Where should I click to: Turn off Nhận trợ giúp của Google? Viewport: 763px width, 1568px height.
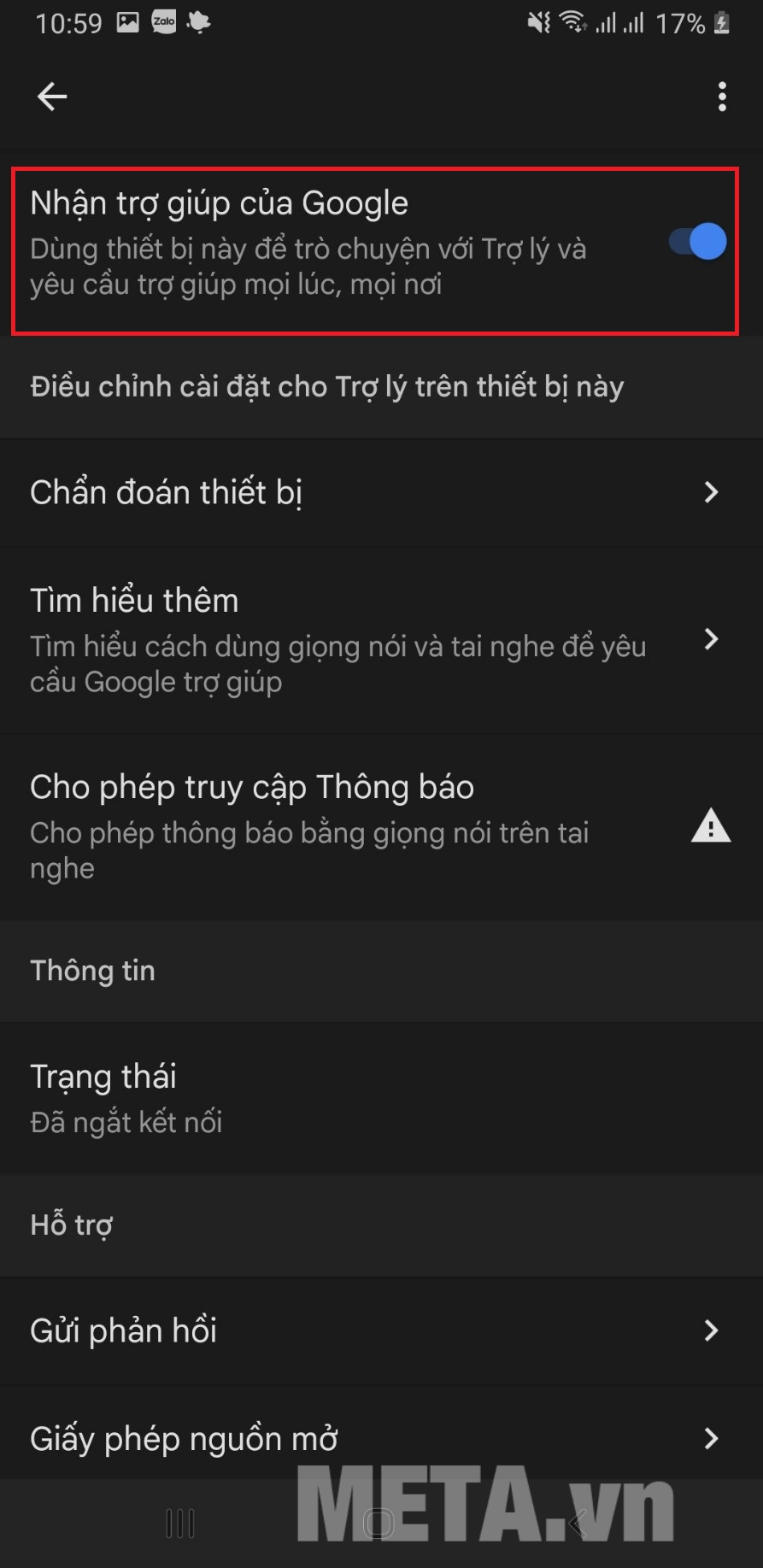[697, 242]
